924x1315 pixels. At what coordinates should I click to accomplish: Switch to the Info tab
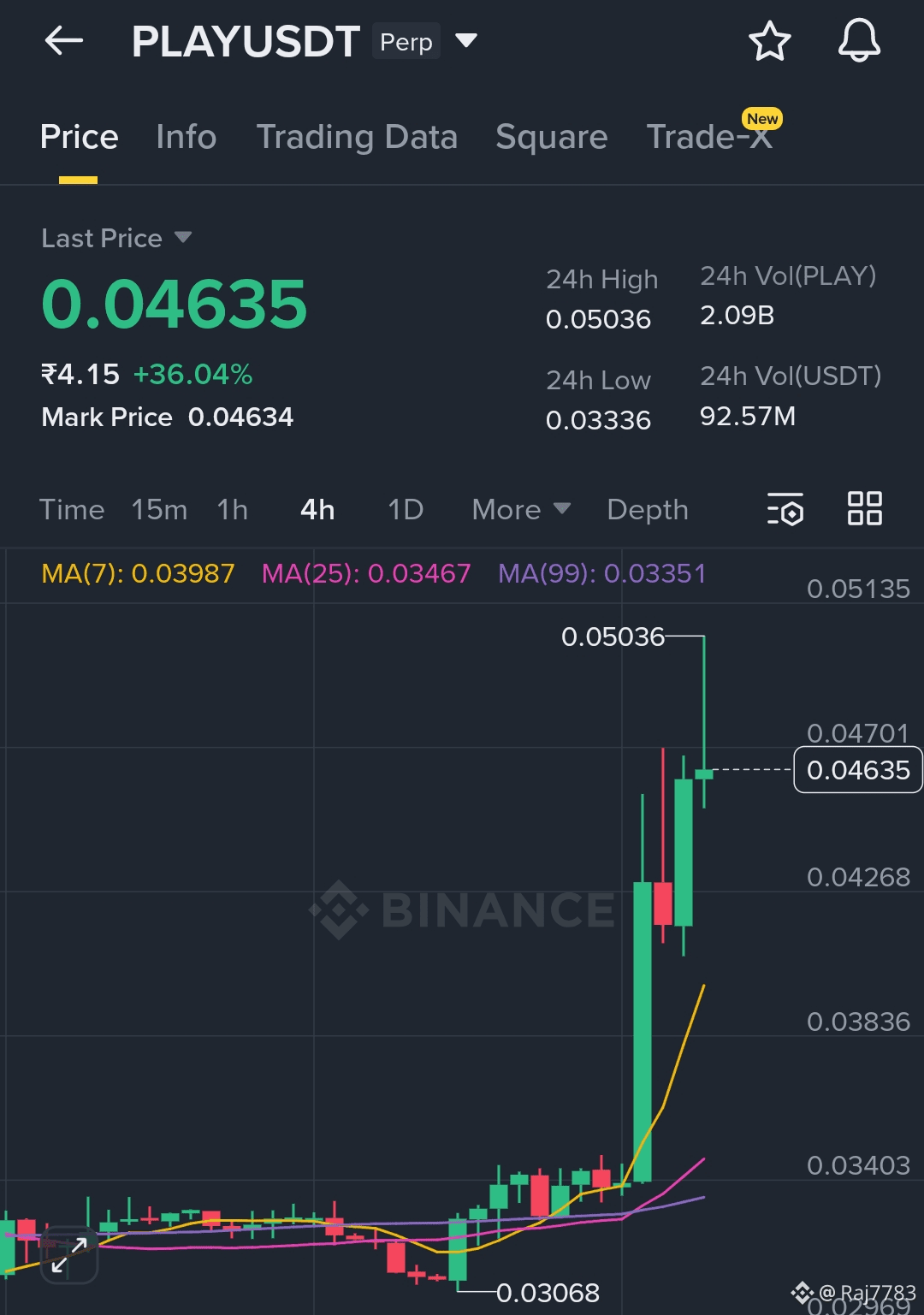click(186, 137)
